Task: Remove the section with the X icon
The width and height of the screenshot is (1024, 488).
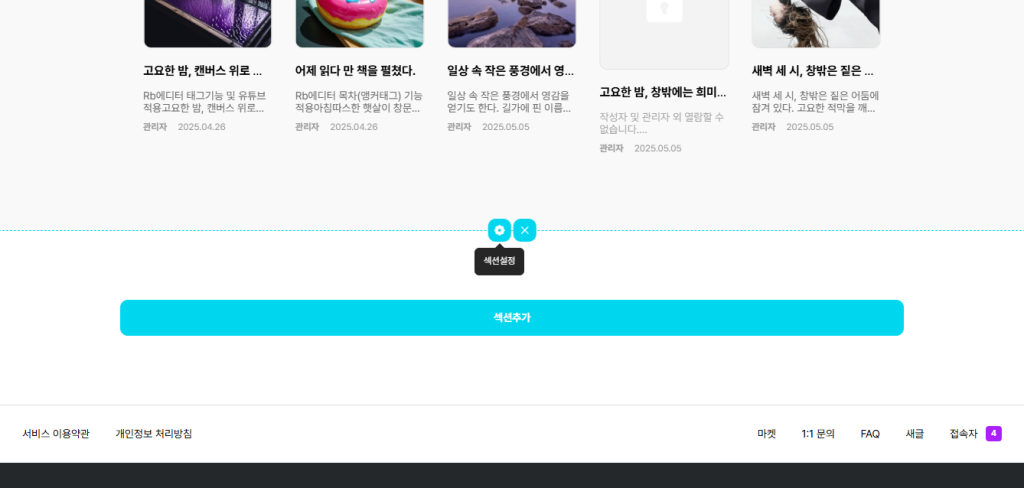Action: (525, 230)
